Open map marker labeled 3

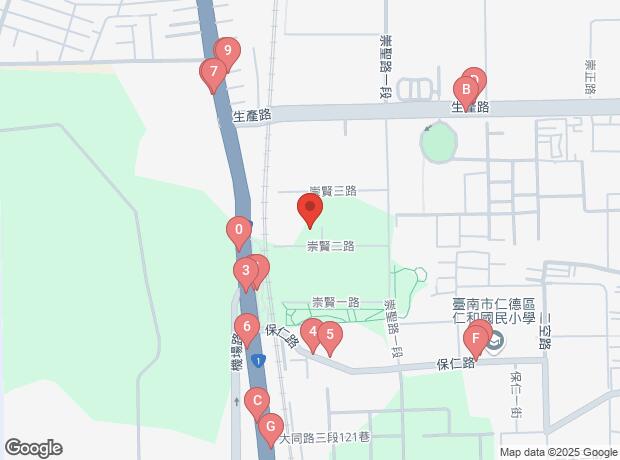click(245, 271)
